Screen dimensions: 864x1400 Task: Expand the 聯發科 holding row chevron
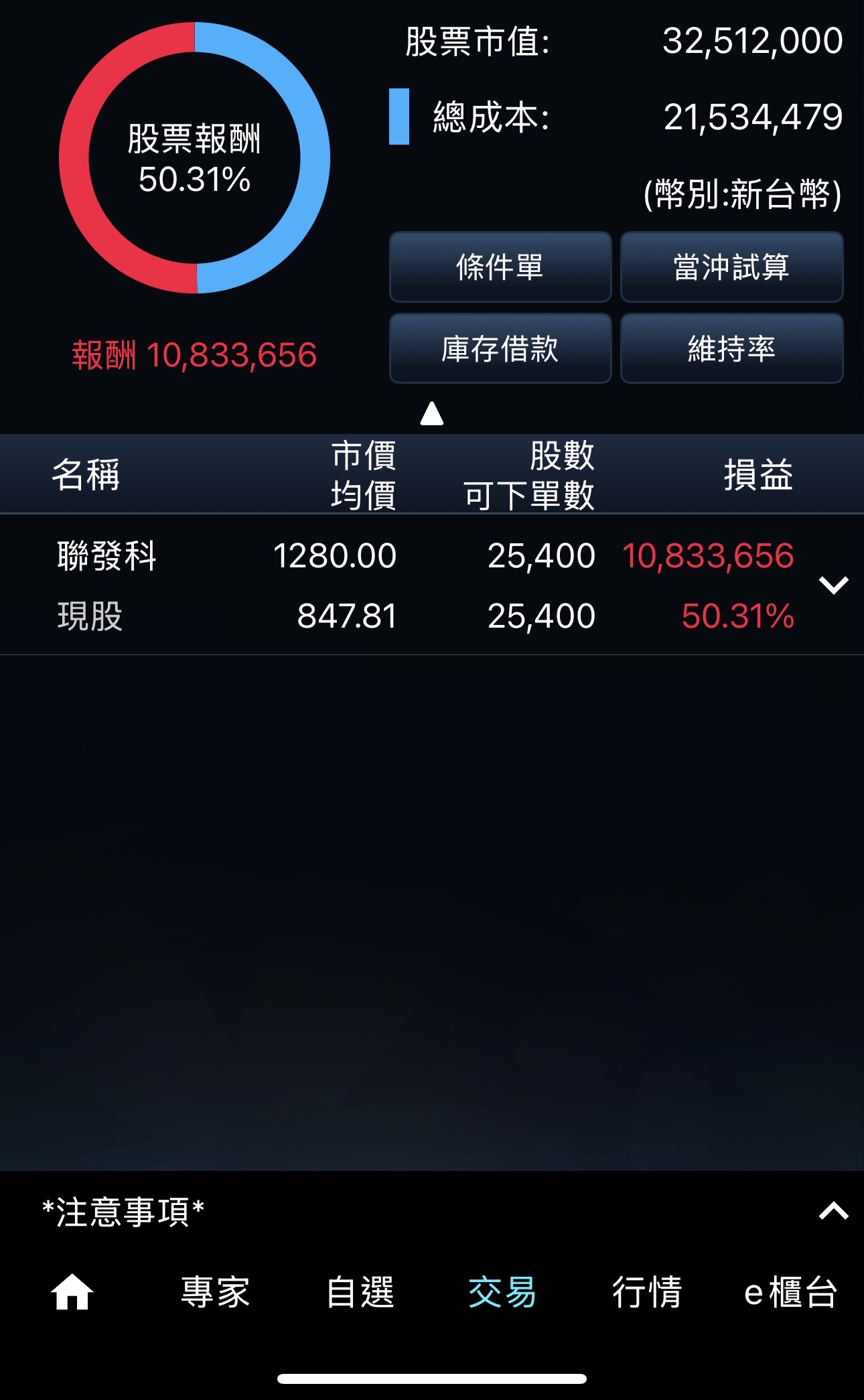(x=834, y=585)
